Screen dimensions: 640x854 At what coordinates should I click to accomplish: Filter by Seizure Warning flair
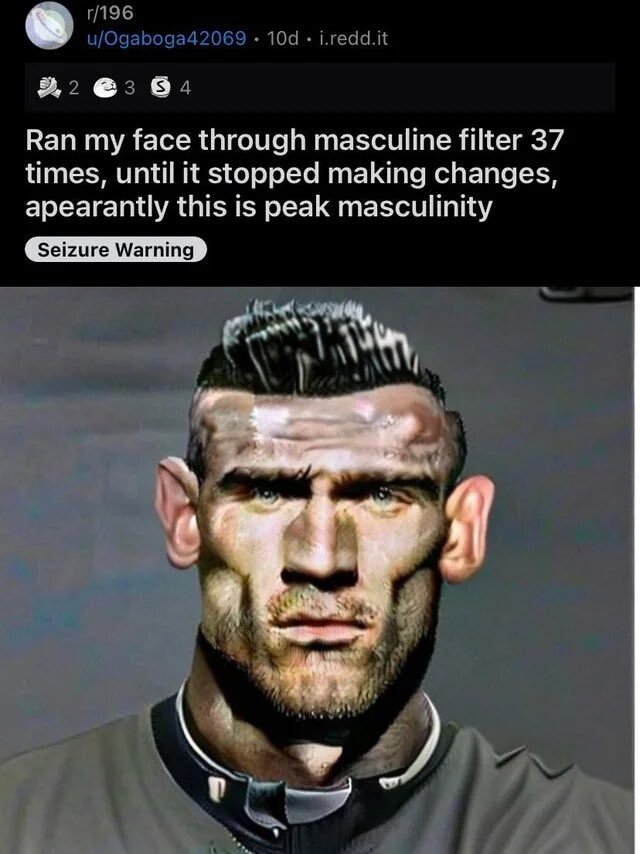click(x=116, y=249)
